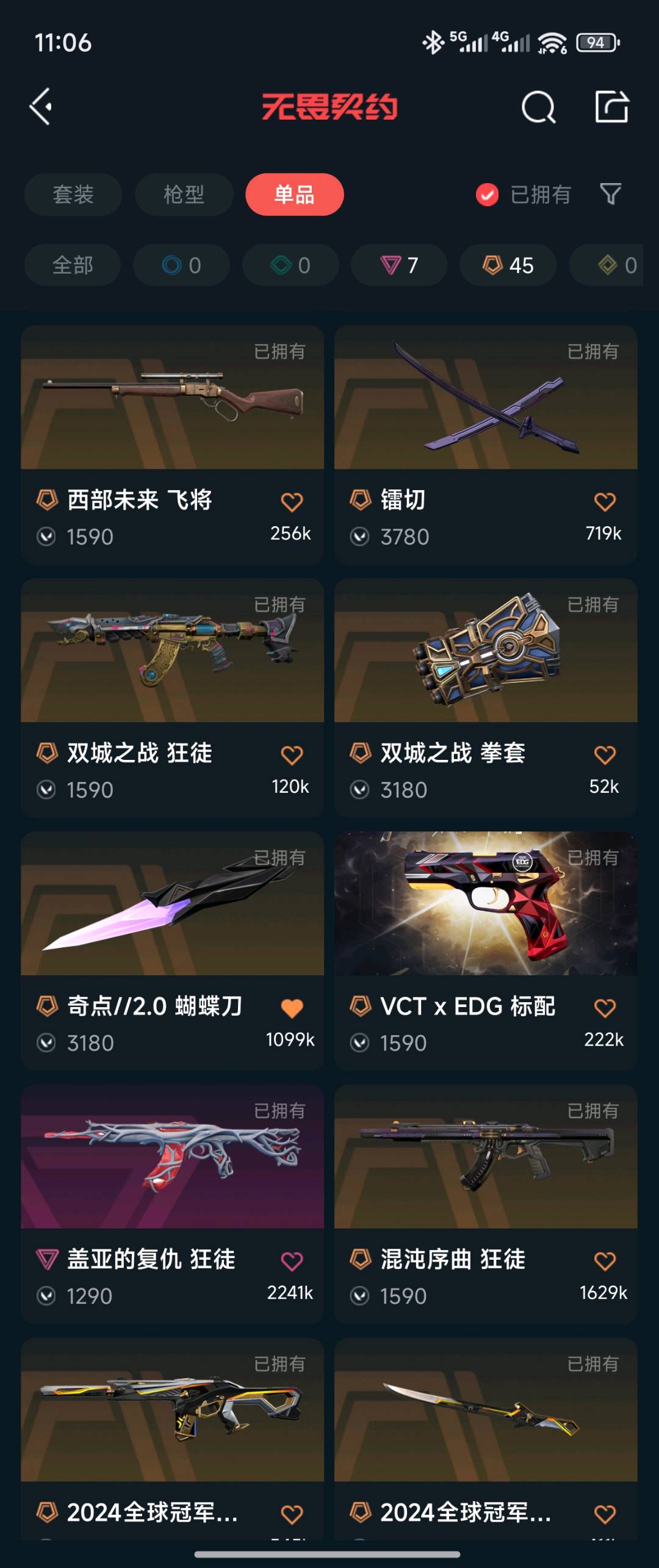This screenshot has width=659, height=1568.
Task: Like the 镭切 skin
Action: click(605, 502)
